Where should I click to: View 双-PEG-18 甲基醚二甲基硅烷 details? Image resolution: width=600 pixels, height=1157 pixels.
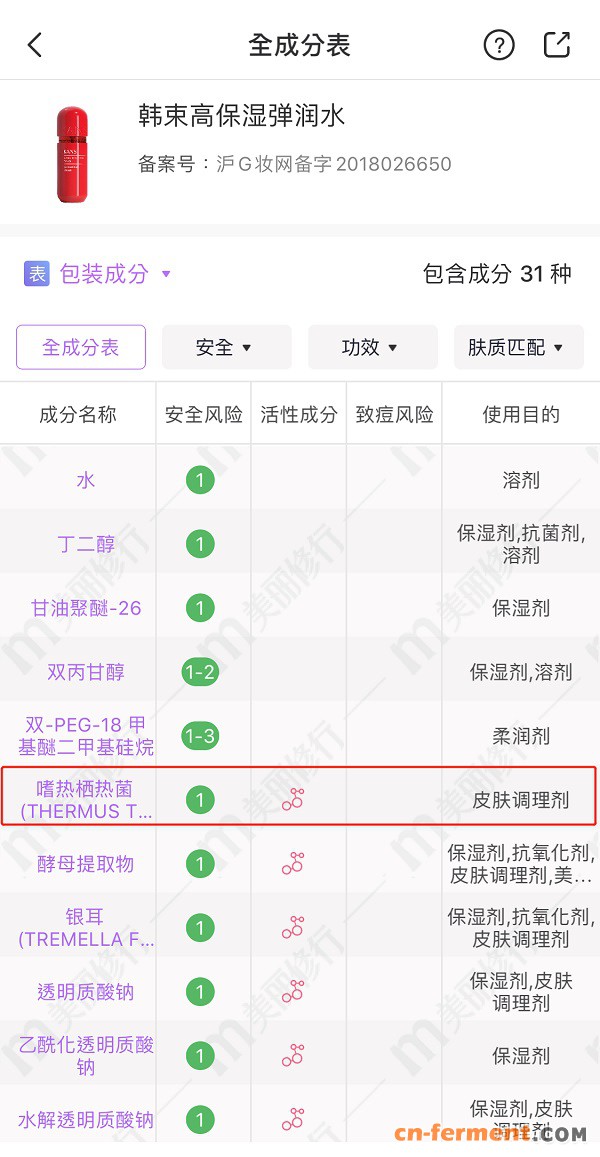click(86, 735)
